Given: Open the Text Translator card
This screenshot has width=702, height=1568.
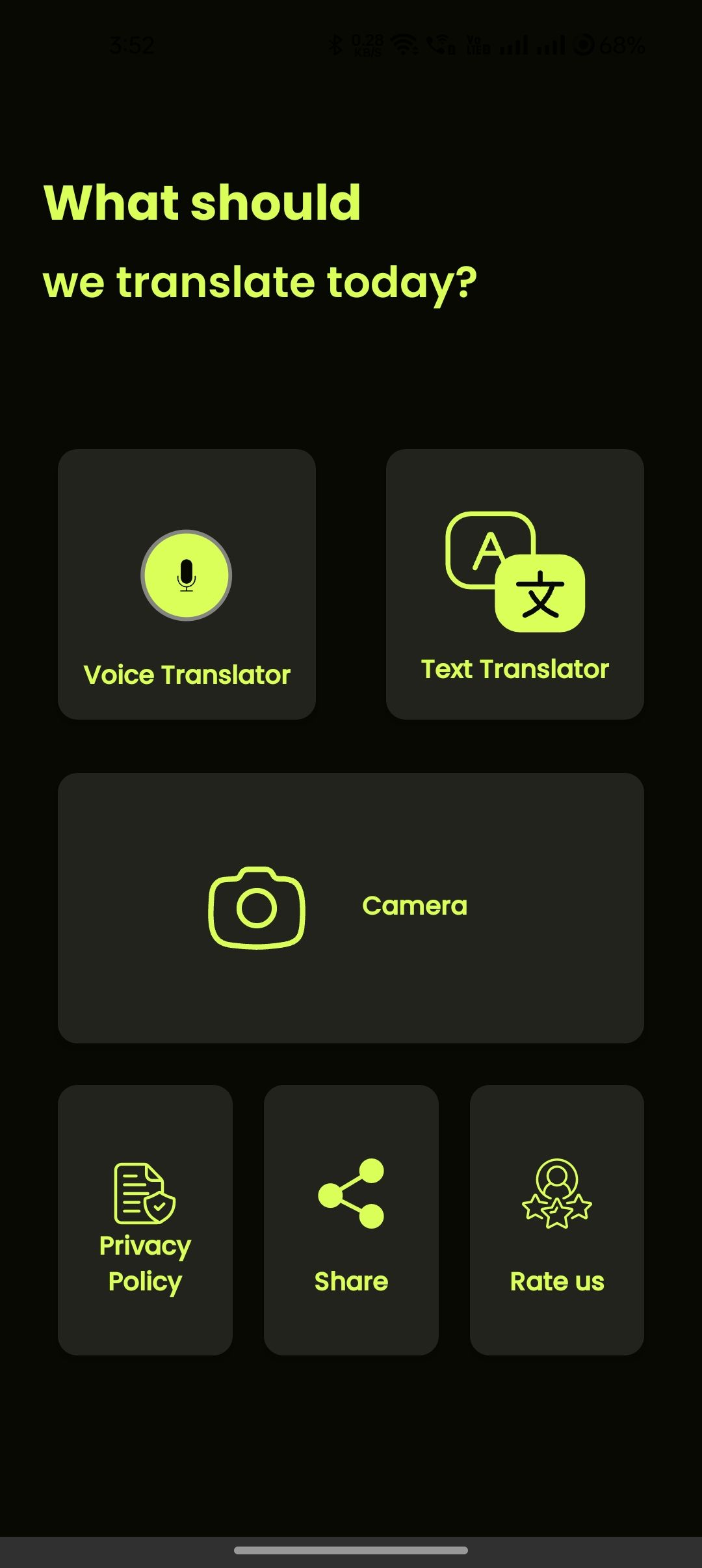Looking at the screenshot, I should point(515,584).
